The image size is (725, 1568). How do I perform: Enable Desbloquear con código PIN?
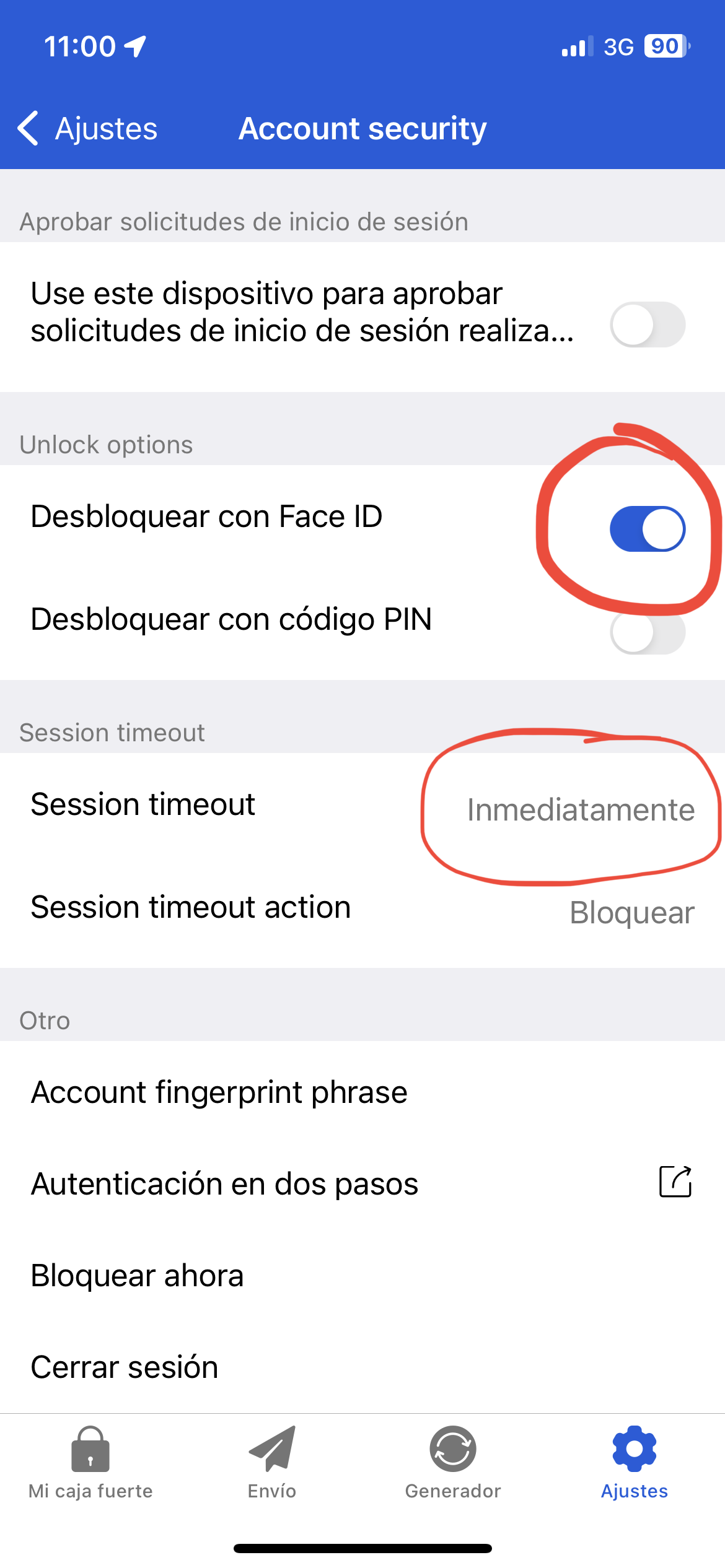coord(647,632)
